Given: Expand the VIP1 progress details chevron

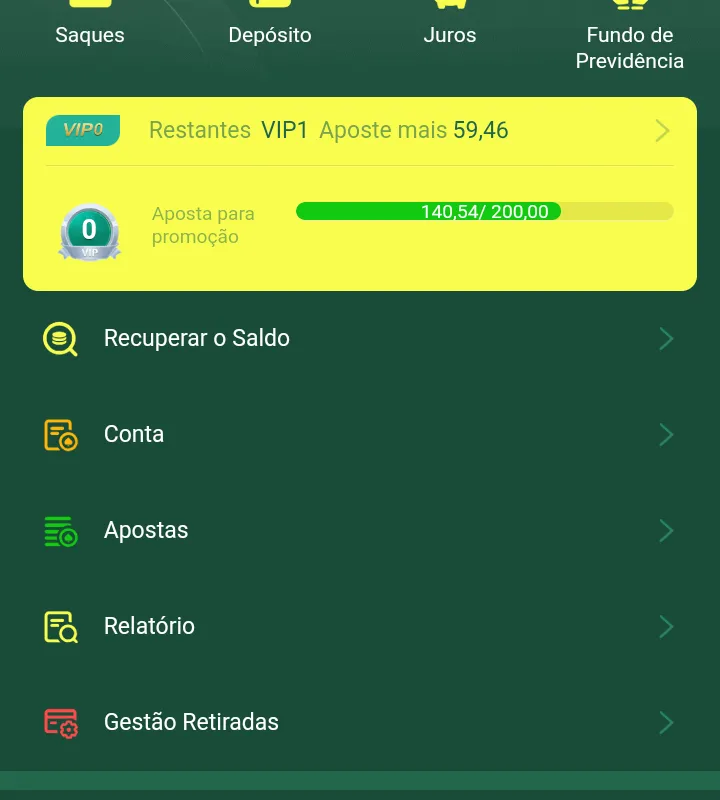Looking at the screenshot, I should click(662, 130).
